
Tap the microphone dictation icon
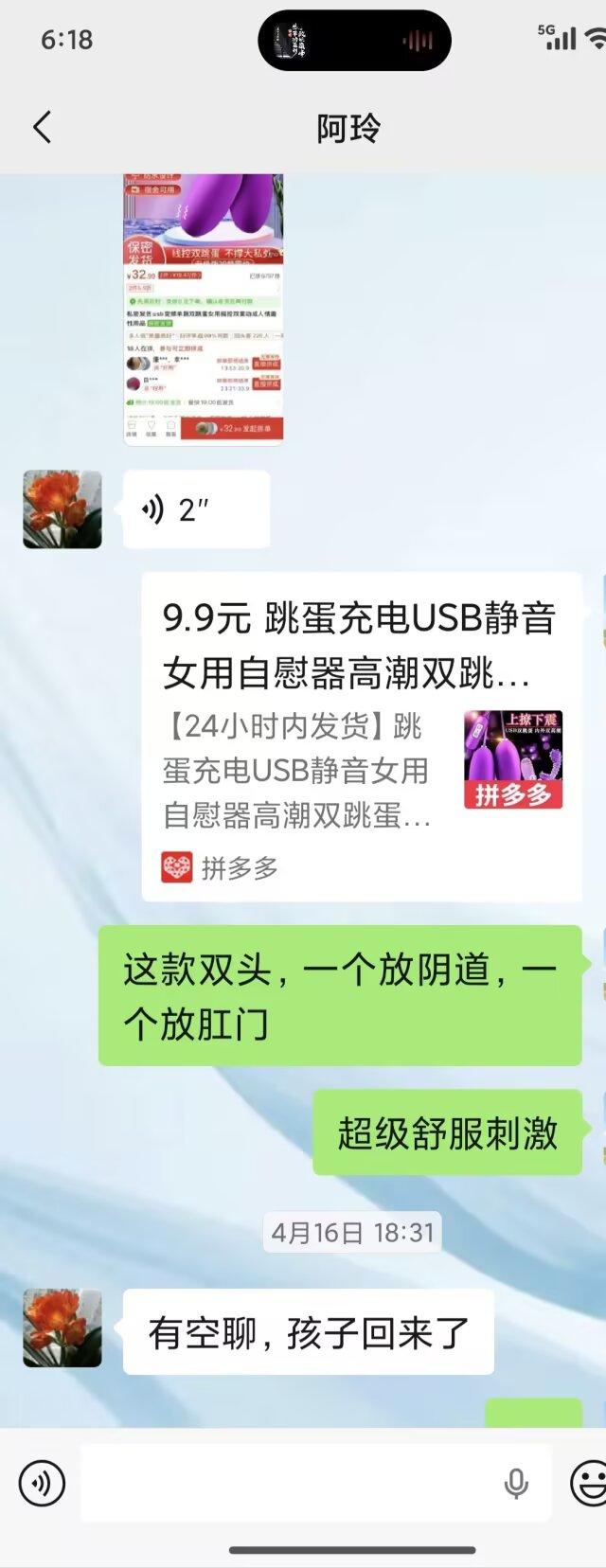click(x=516, y=1483)
